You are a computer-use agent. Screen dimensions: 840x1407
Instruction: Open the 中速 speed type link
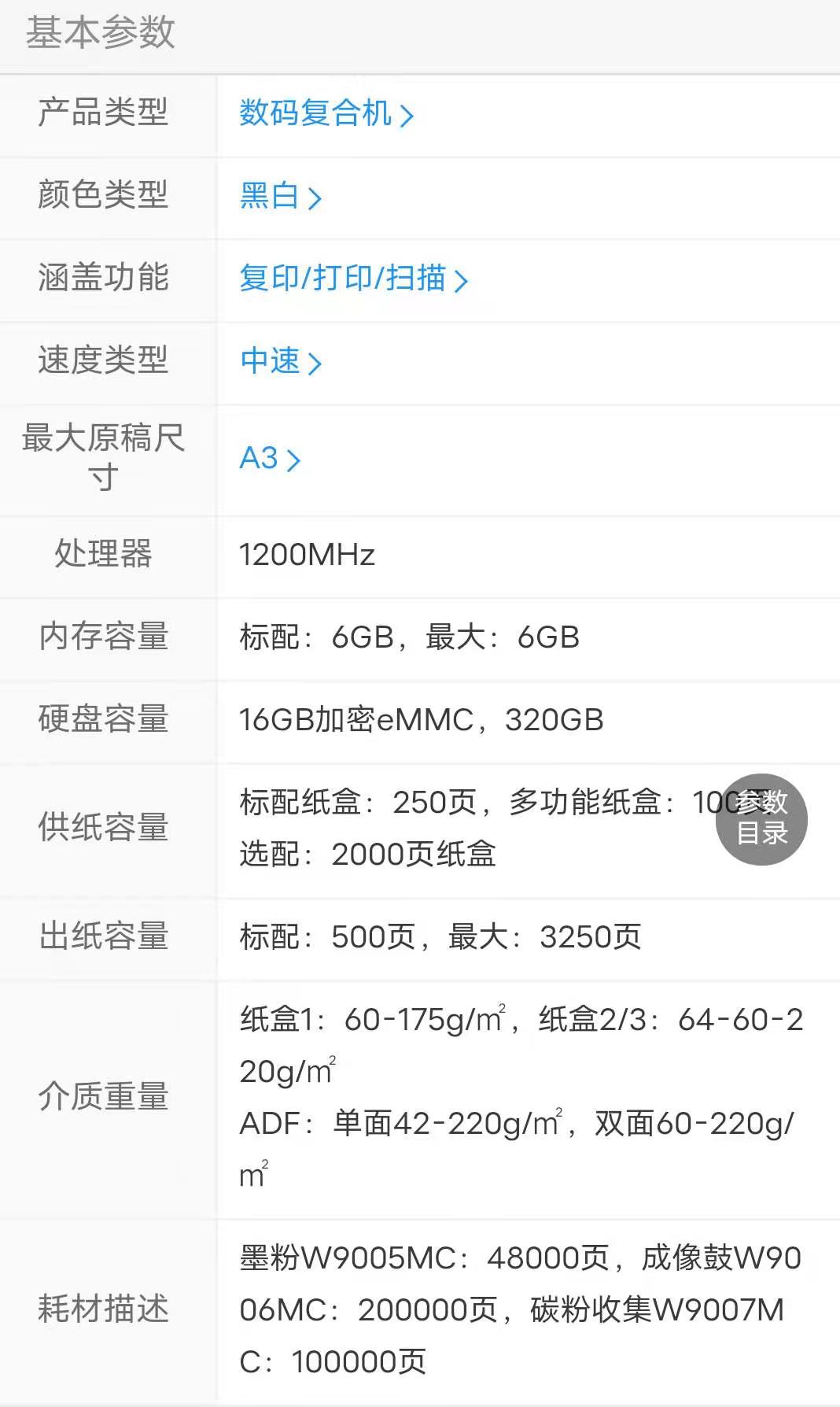pyautogui.click(x=280, y=361)
